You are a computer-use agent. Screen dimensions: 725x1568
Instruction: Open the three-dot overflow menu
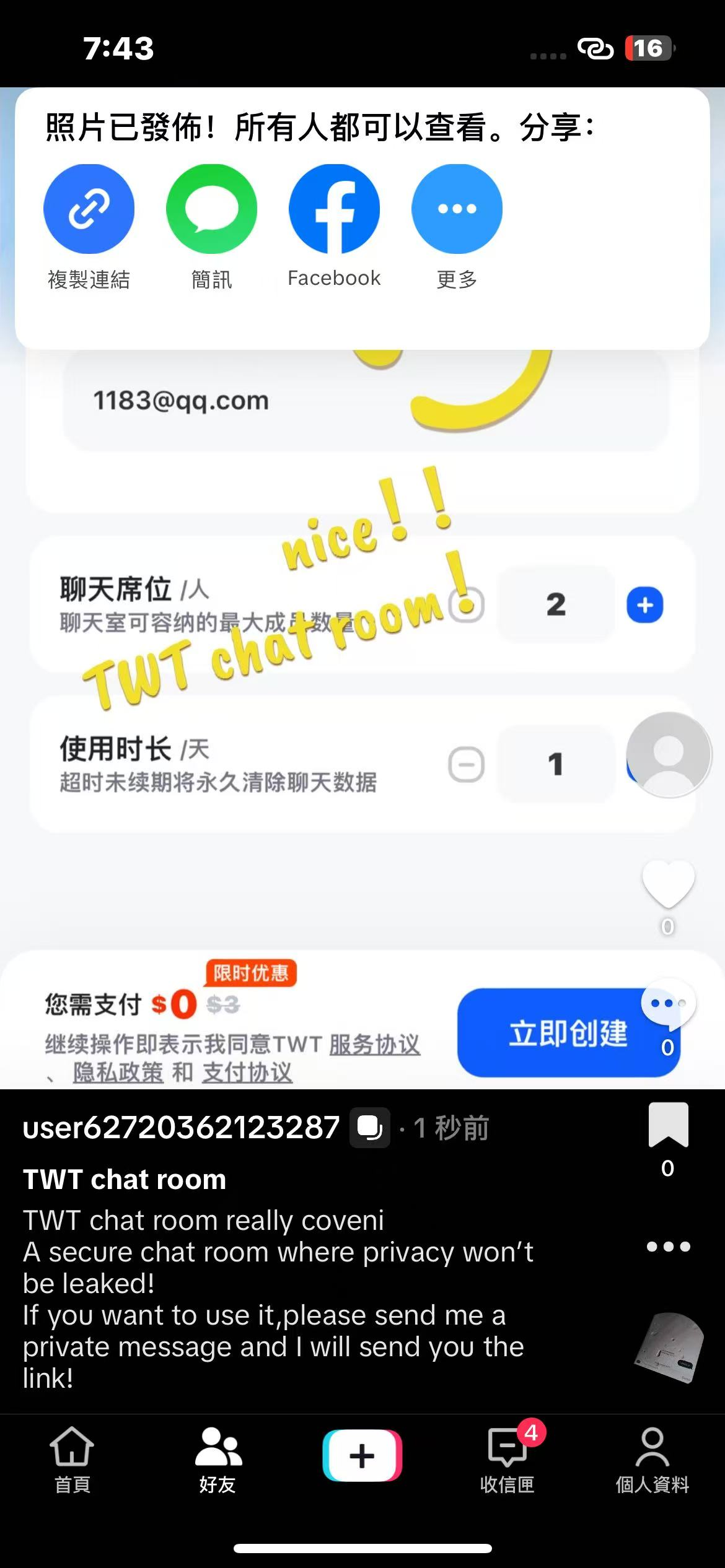click(x=668, y=1246)
